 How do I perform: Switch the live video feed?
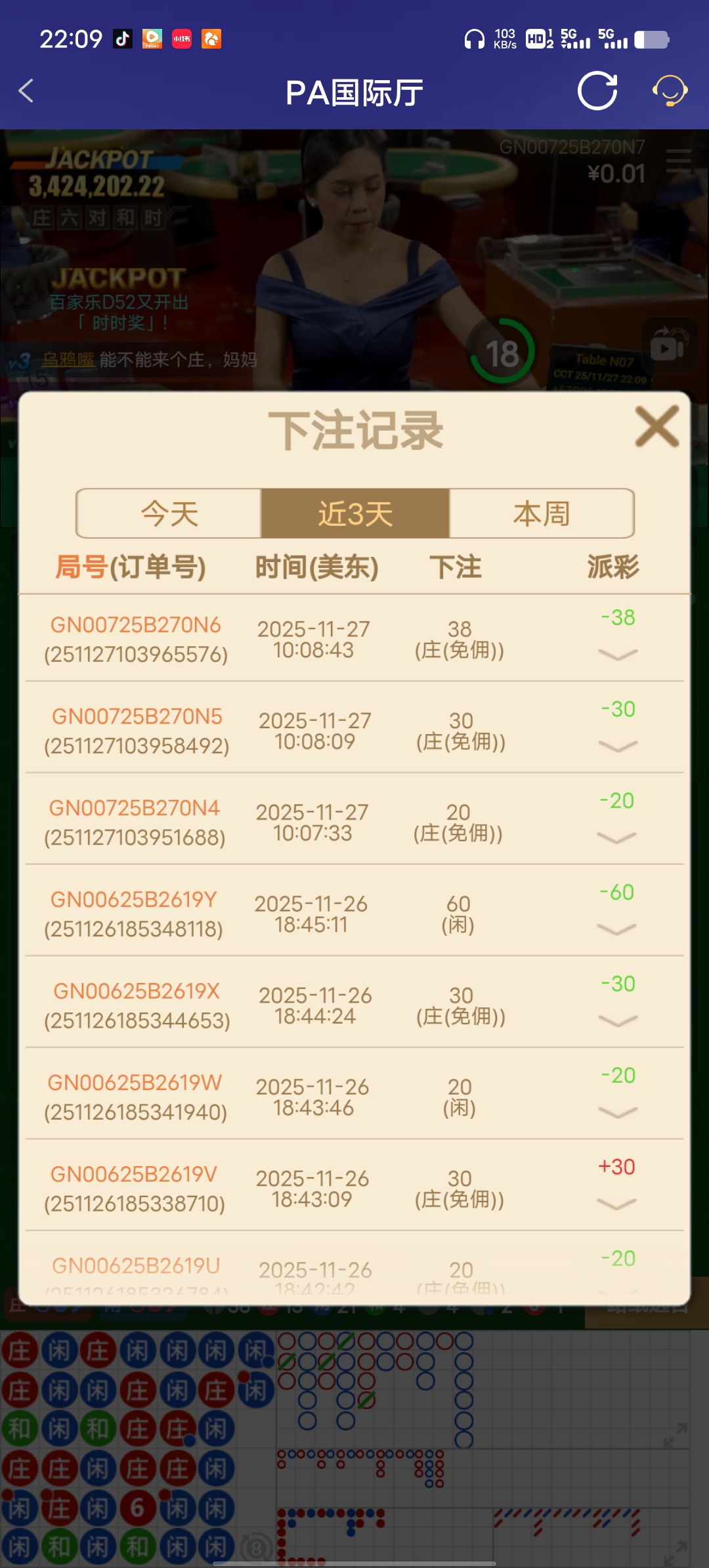[668, 347]
